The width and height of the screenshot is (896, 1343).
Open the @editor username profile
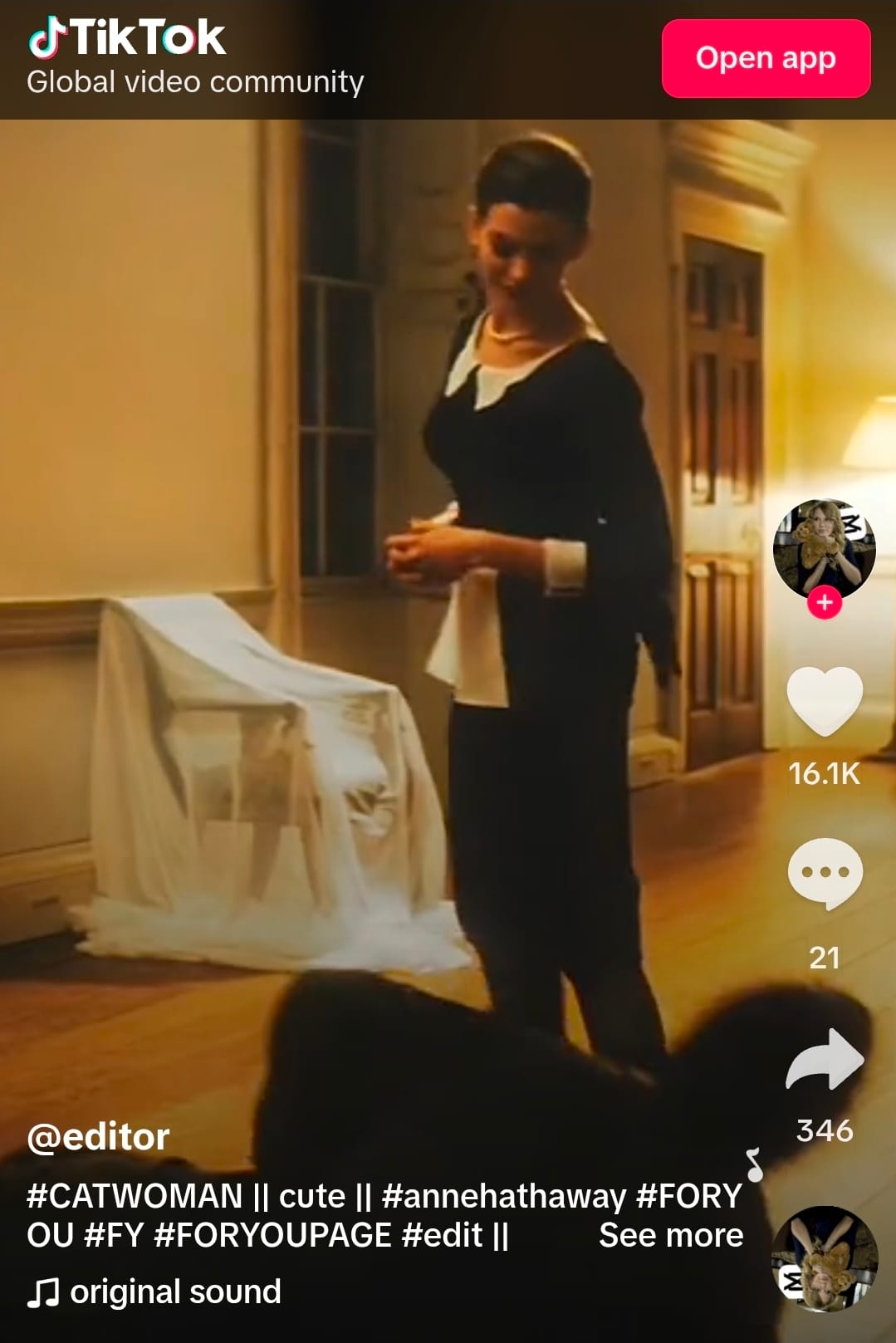pyautogui.click(x=98, y=1136)
